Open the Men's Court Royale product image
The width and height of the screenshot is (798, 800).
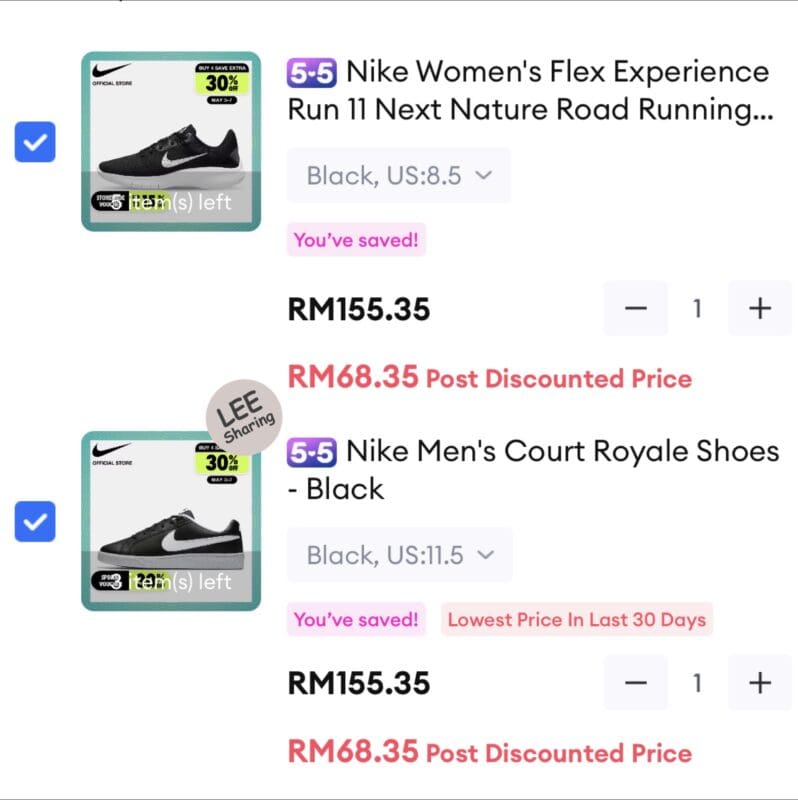[171, 520]
